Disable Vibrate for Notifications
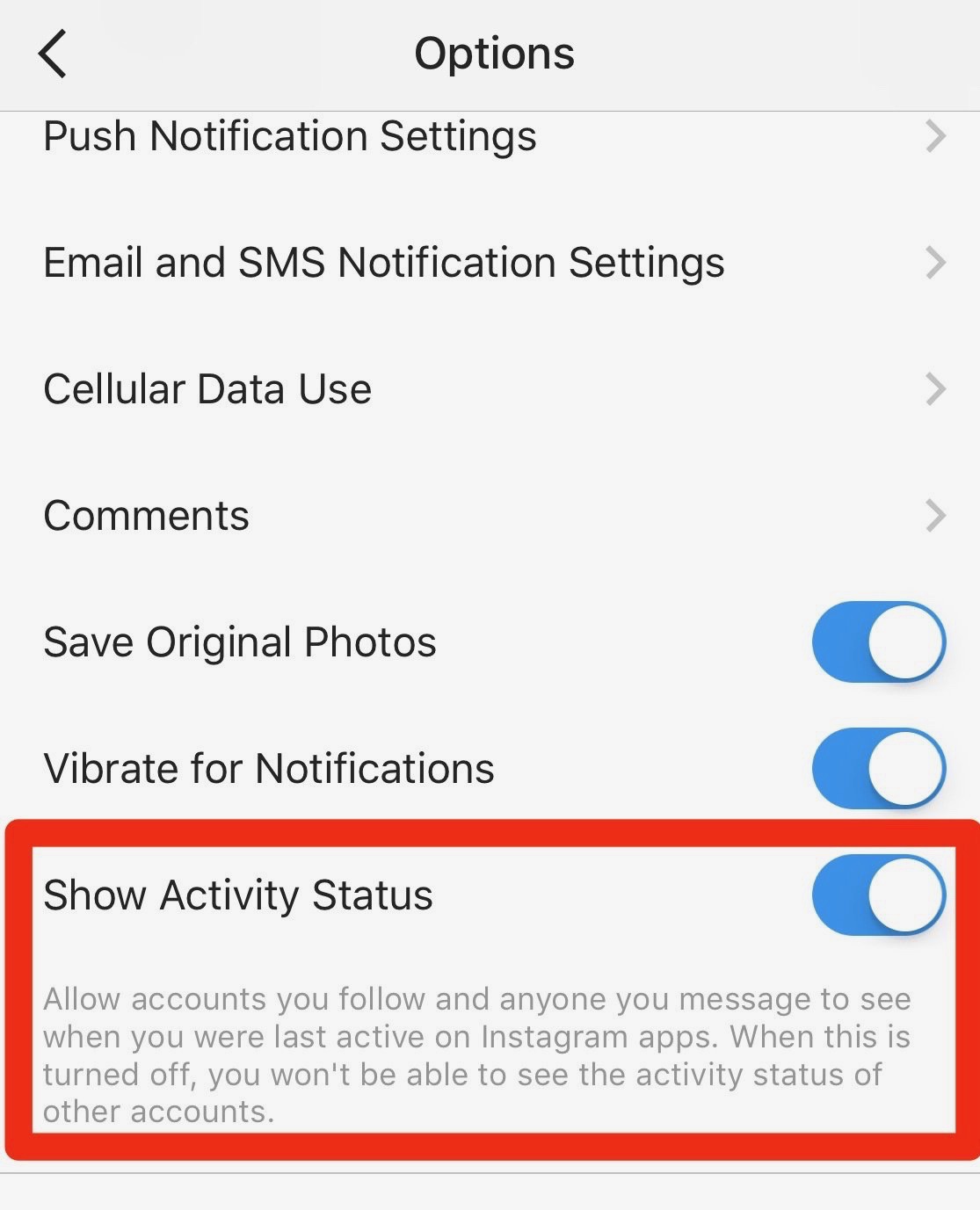The width and height of the screenshot is (980, 1210). click(878, 768)
